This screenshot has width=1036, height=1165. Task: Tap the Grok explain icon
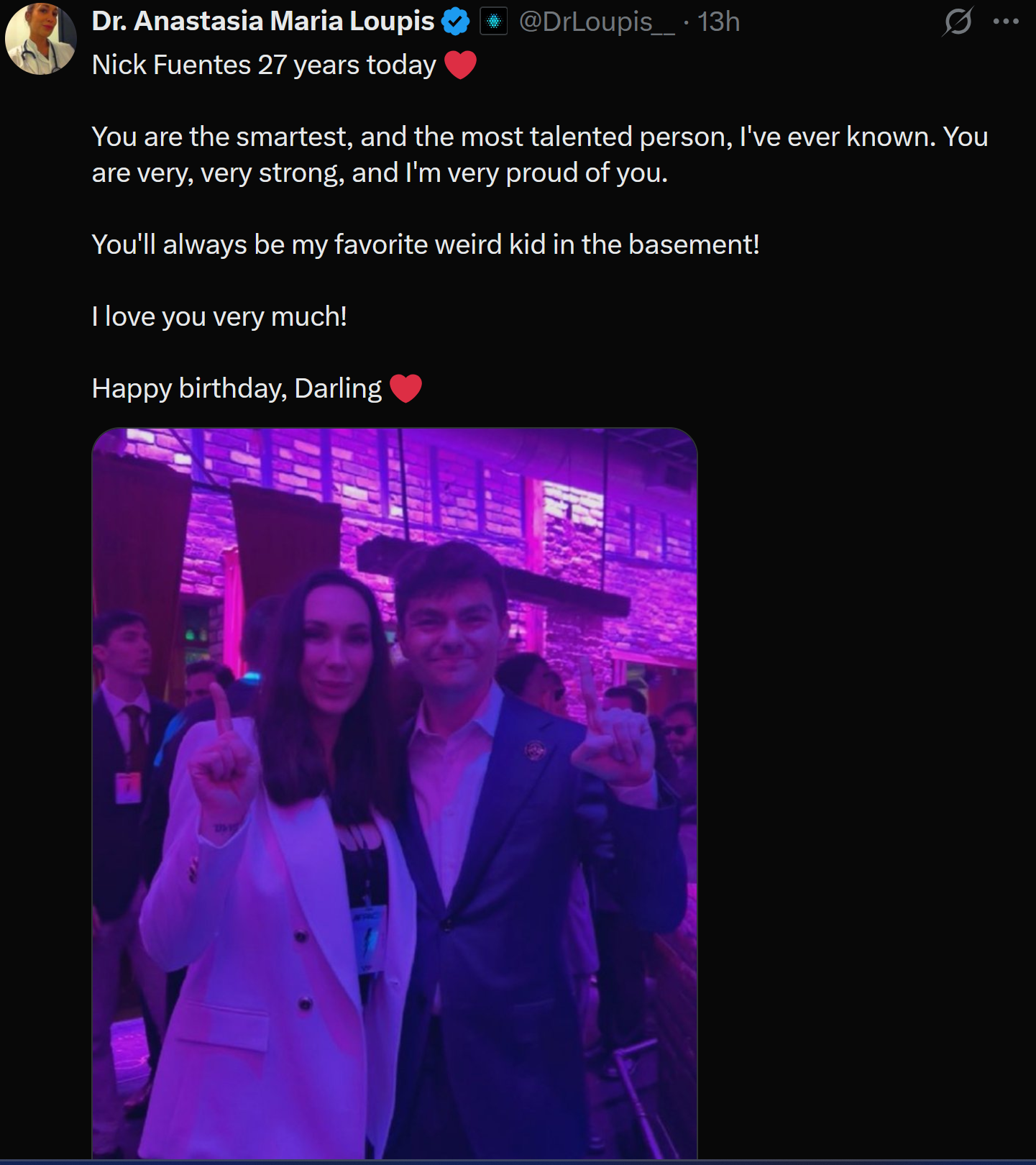click(x=958, y=22)
